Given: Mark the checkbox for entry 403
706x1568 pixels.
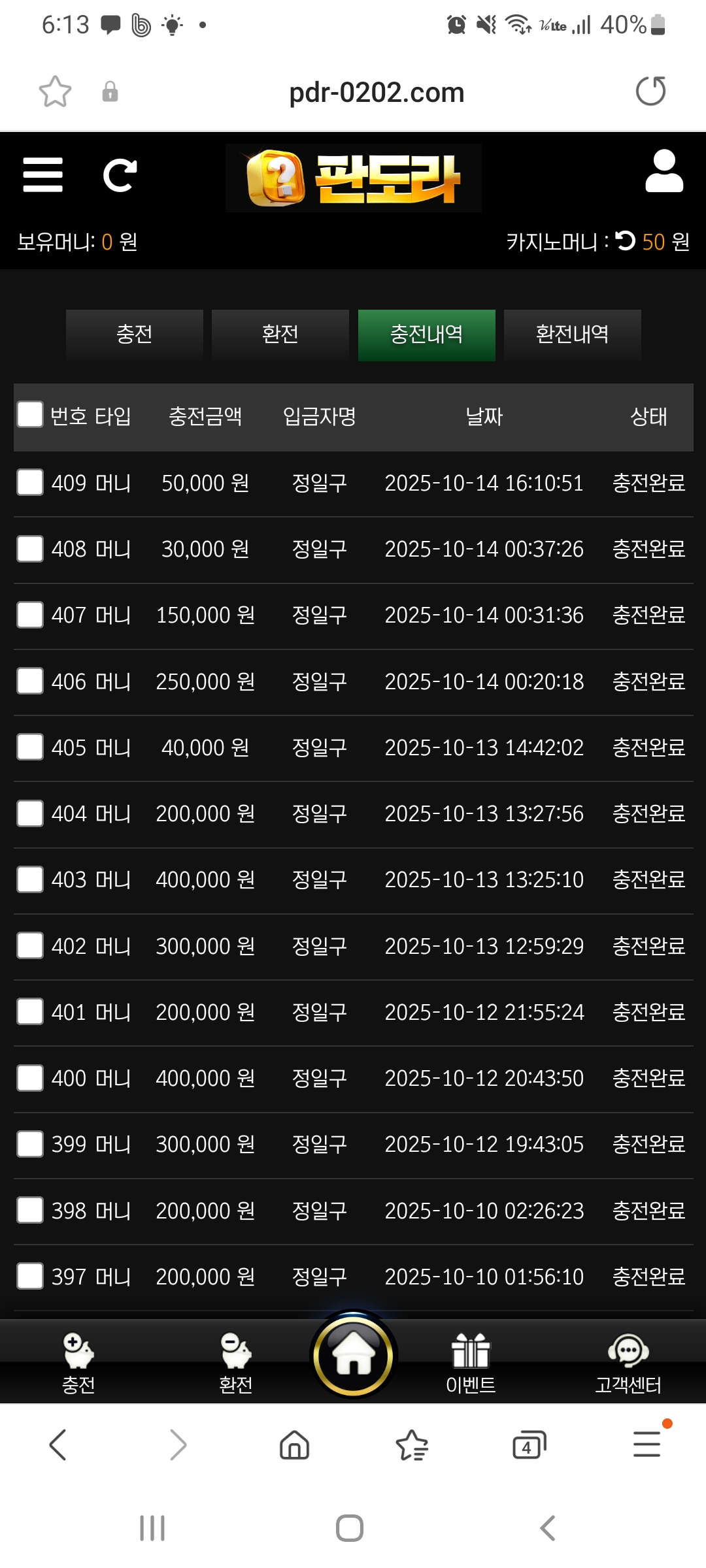Looking at the screenshot, I should coord(30,879).
